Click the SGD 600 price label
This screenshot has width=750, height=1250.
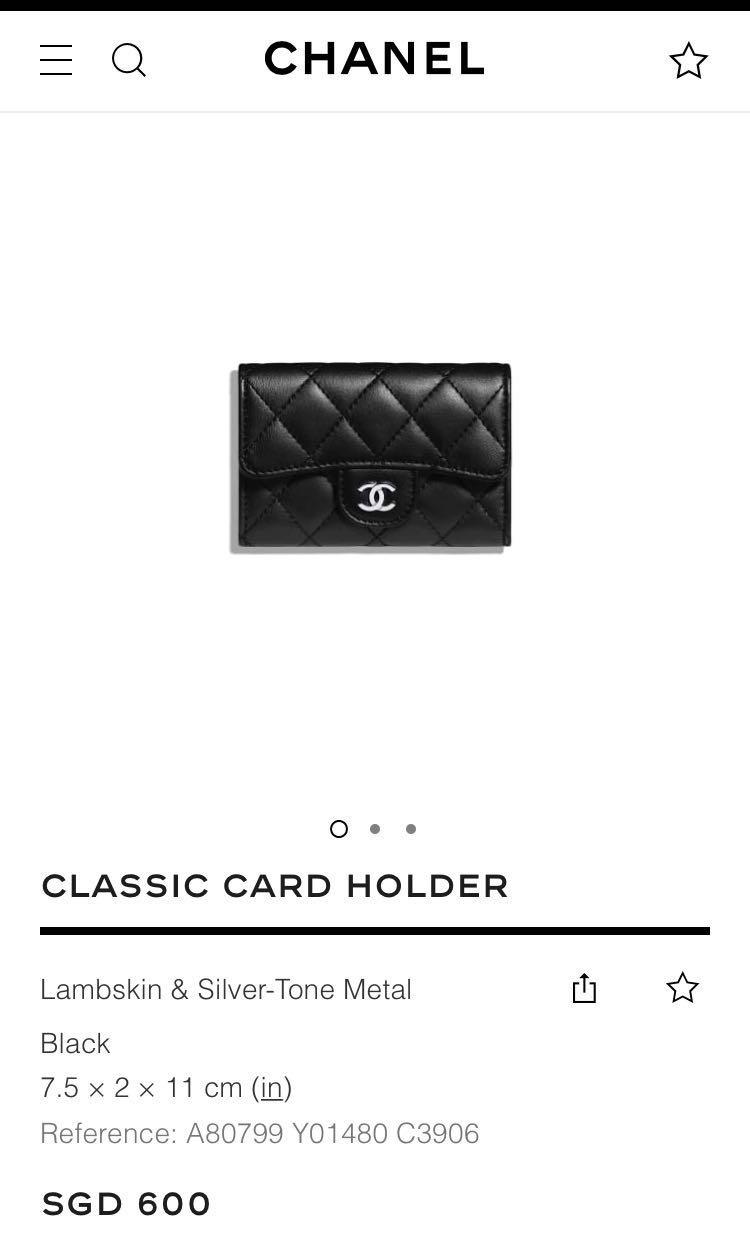pos(126,1203)
